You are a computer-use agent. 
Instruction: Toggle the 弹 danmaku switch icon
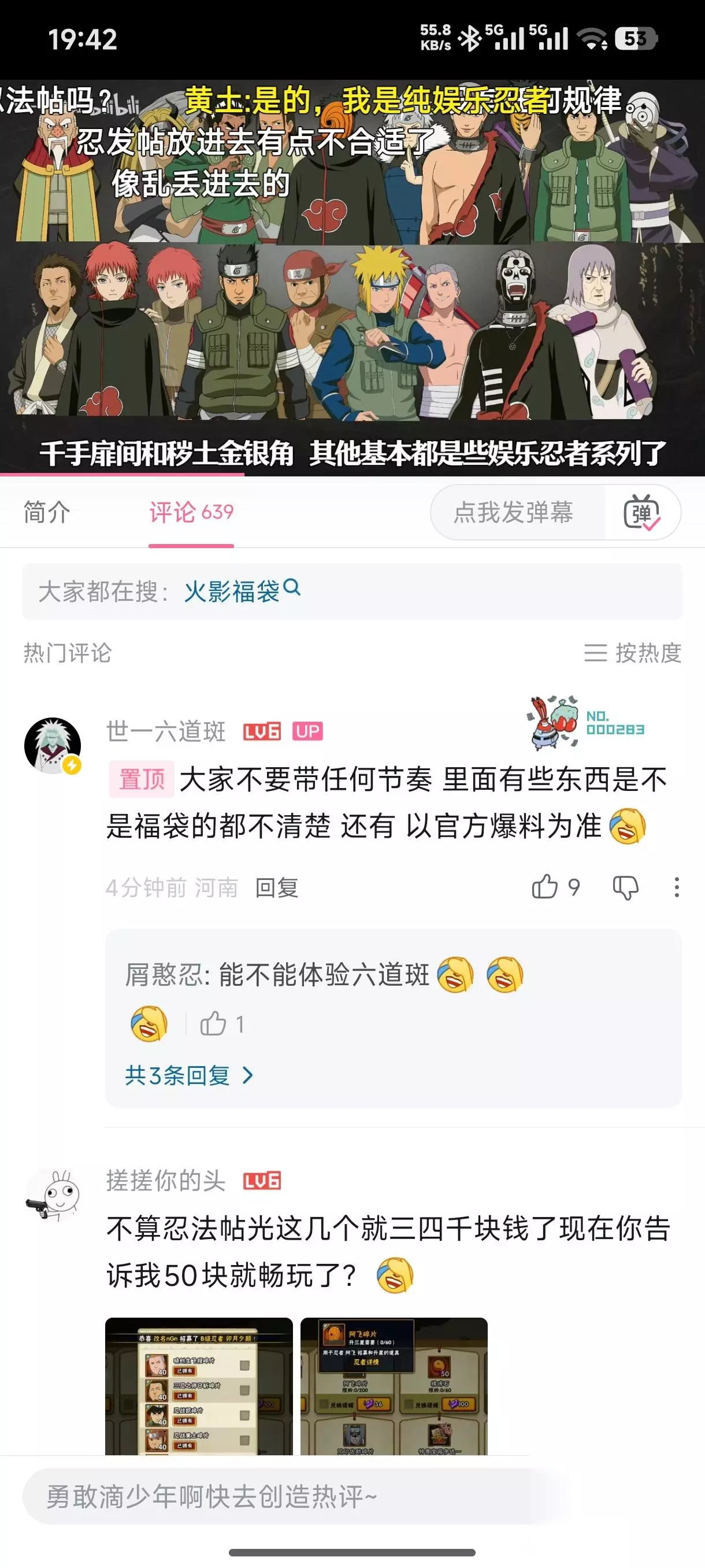642,512
